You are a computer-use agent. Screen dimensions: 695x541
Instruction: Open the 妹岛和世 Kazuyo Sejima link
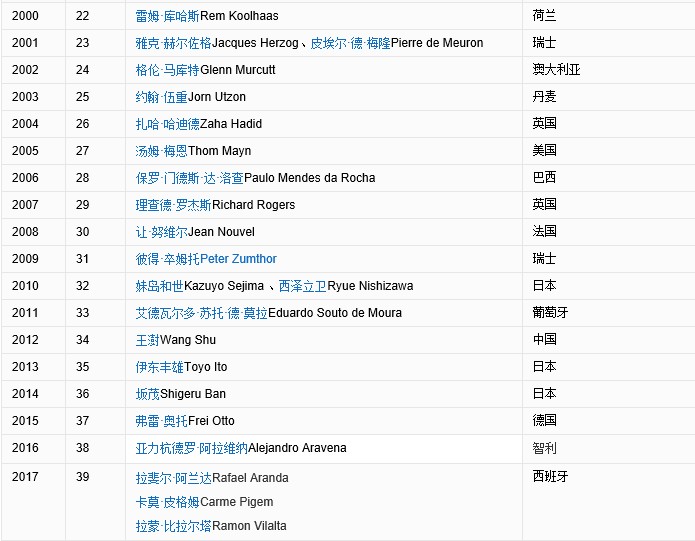coord(159,286)
